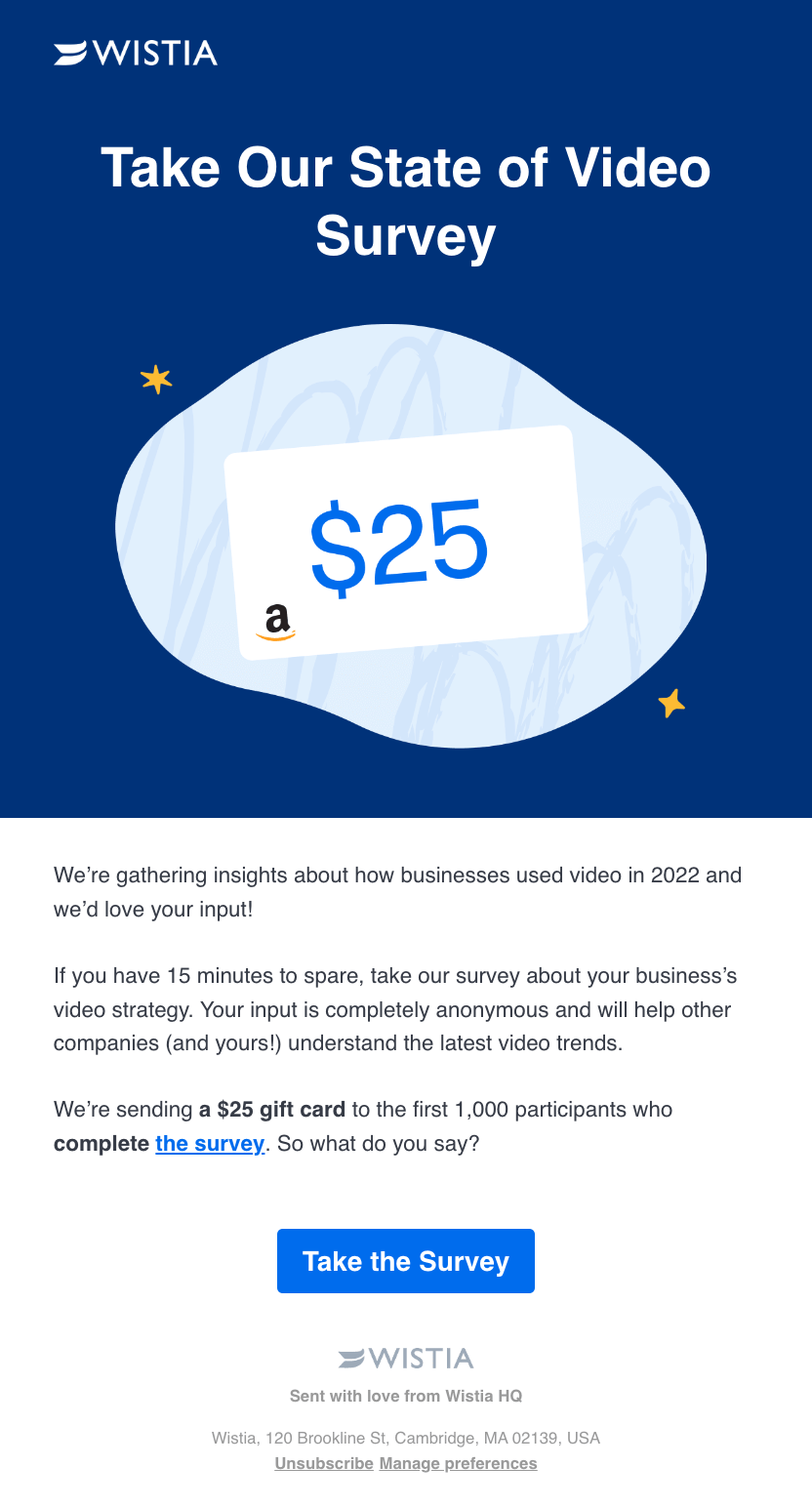Click the Wistia logo at the top

[x=135, y=55]
